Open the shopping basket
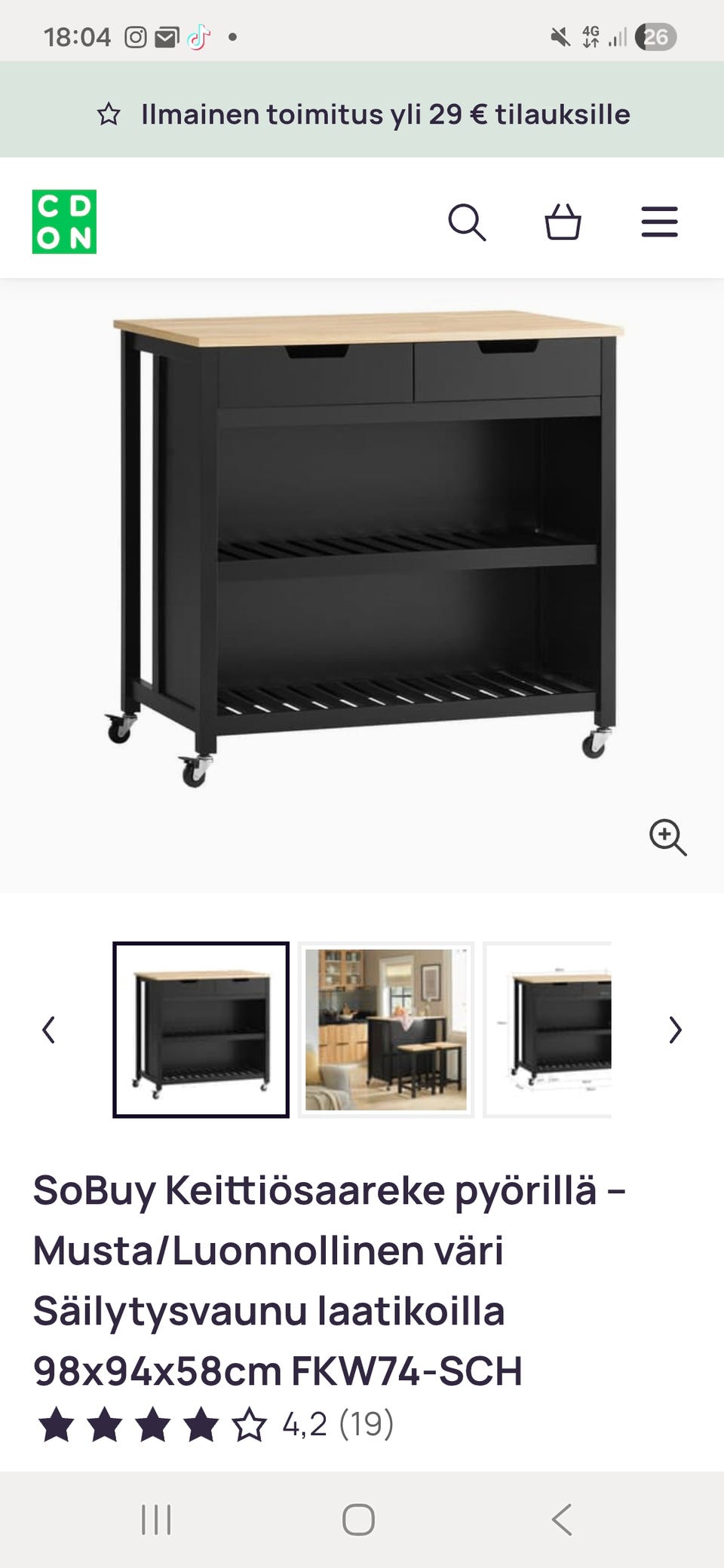The height and width of the screenshot is (1568, 724). (x=563, y=222)
